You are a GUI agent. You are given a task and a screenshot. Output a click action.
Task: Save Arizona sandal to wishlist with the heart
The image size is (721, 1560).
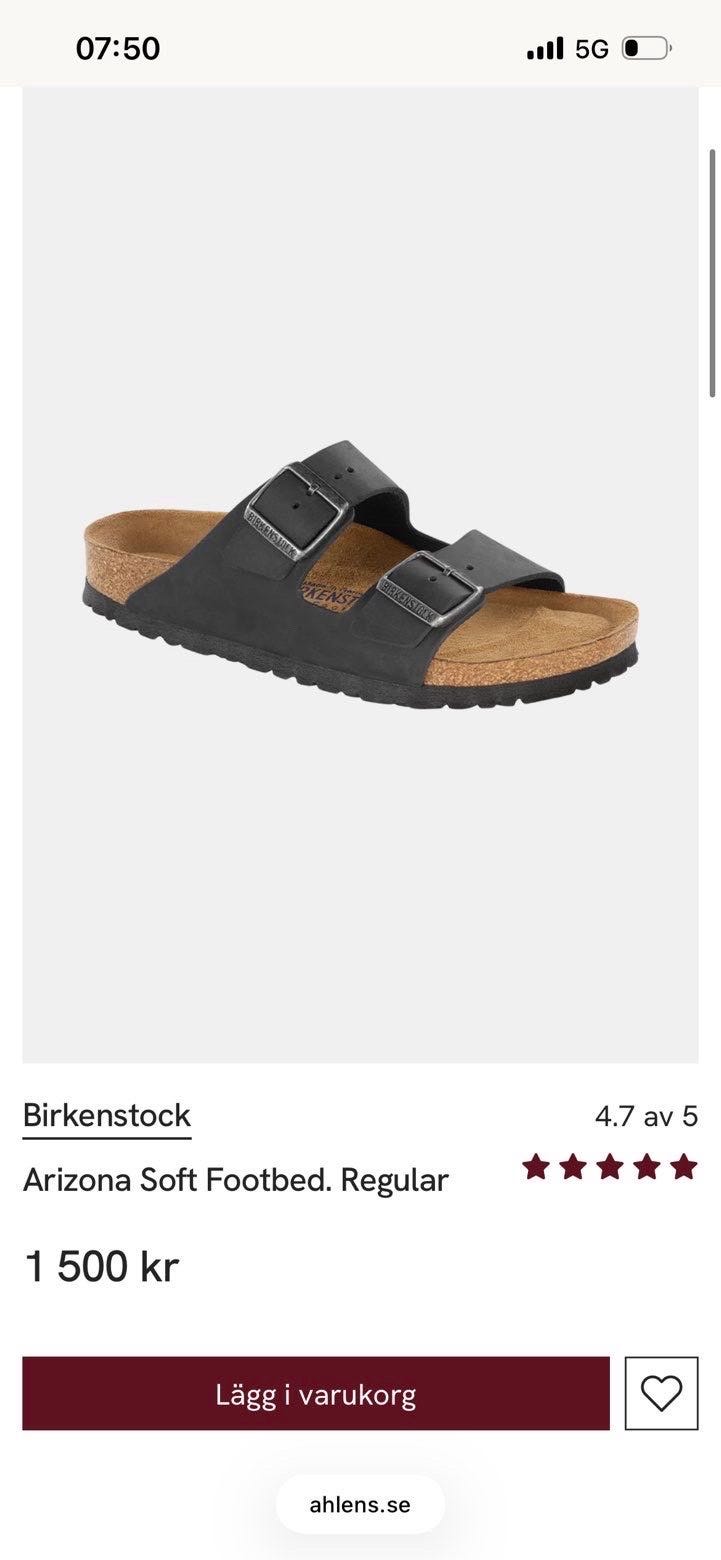(661, 1393)
